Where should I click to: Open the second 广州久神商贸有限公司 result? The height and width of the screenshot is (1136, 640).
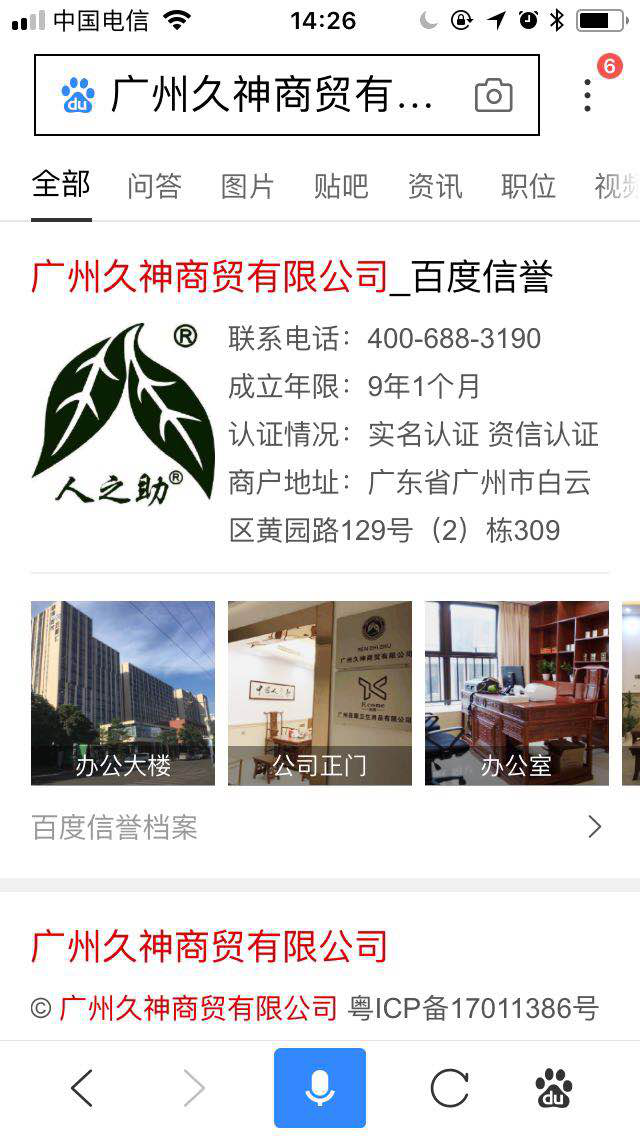[209, 945]
